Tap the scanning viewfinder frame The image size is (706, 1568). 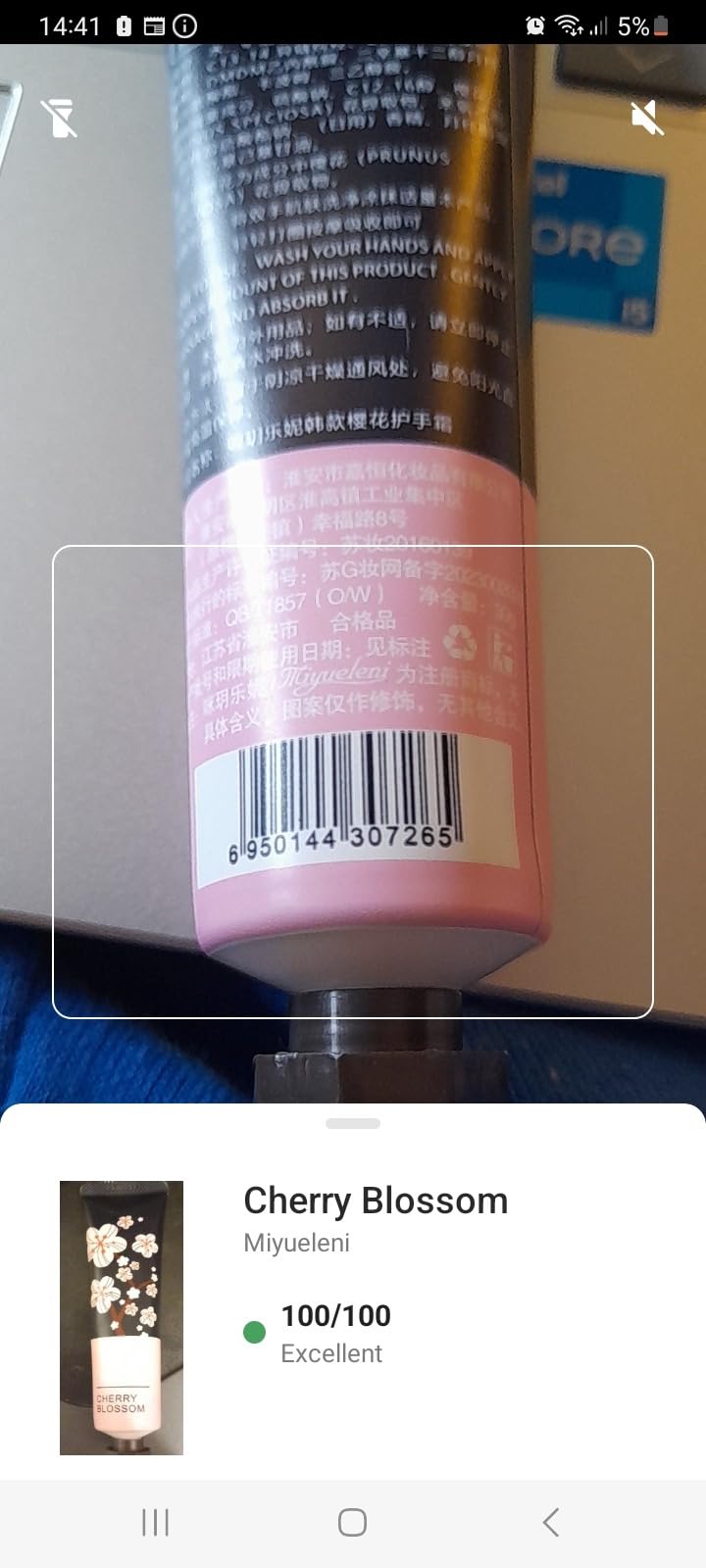point(353,781)
